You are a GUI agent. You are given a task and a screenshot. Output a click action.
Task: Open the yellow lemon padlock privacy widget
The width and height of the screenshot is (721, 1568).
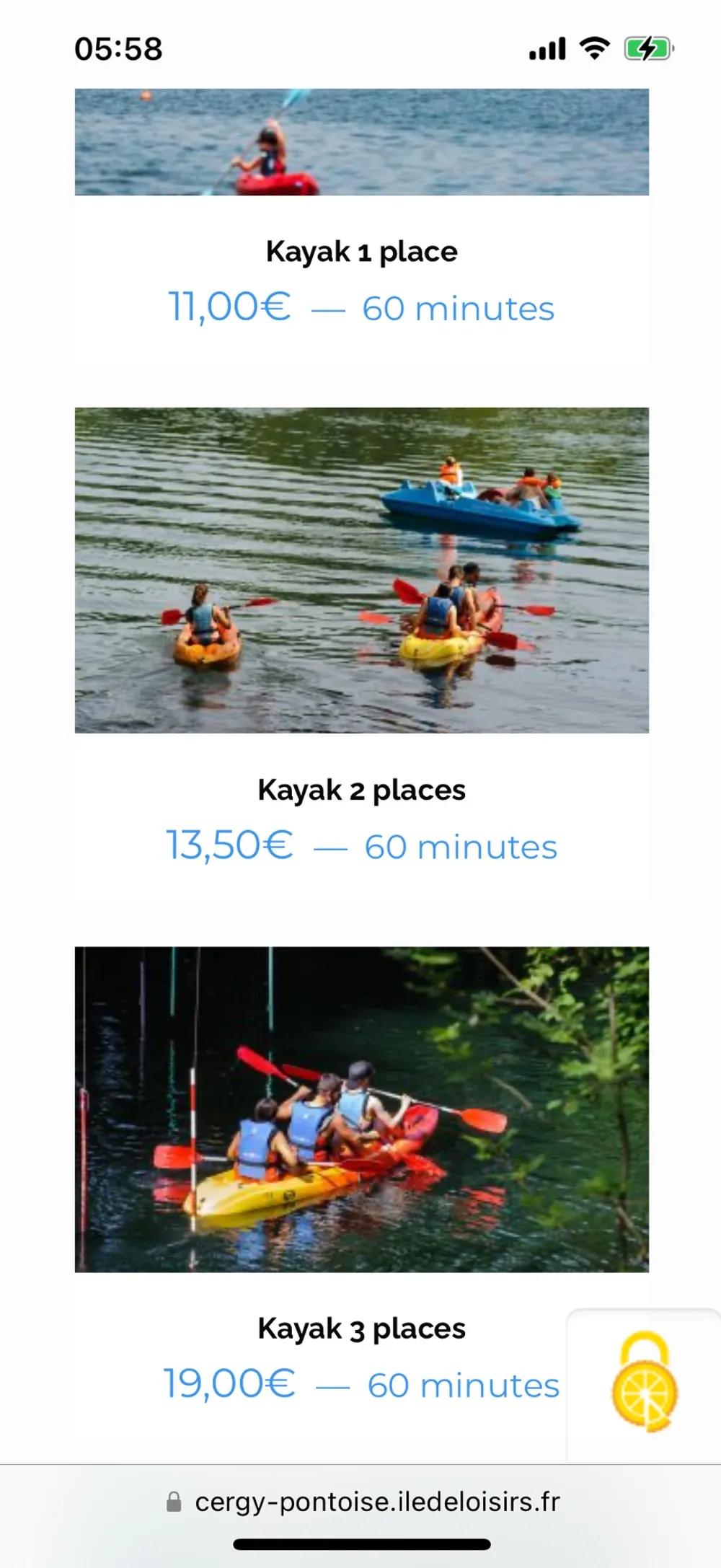tap(647, 1381)
